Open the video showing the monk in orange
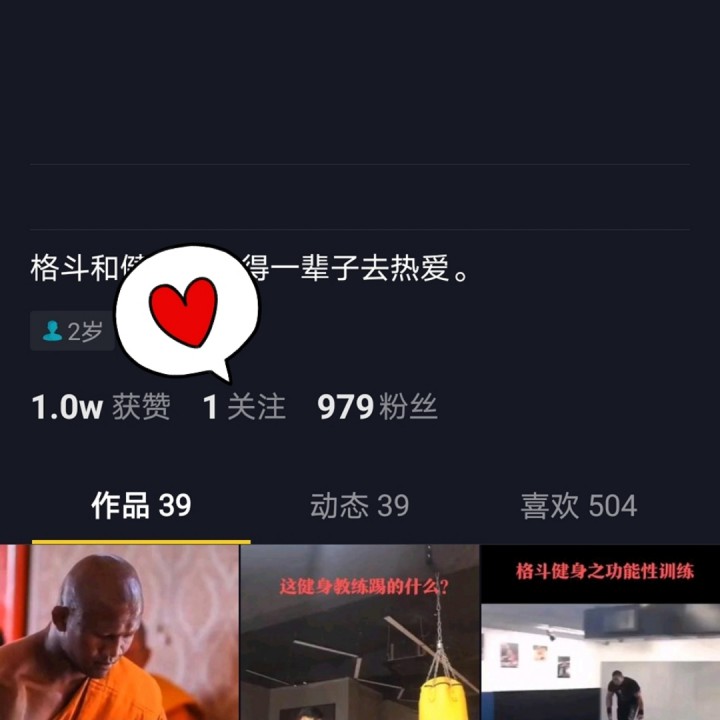The width and height of the screenshot is (720, 720). tap(119, 634)
